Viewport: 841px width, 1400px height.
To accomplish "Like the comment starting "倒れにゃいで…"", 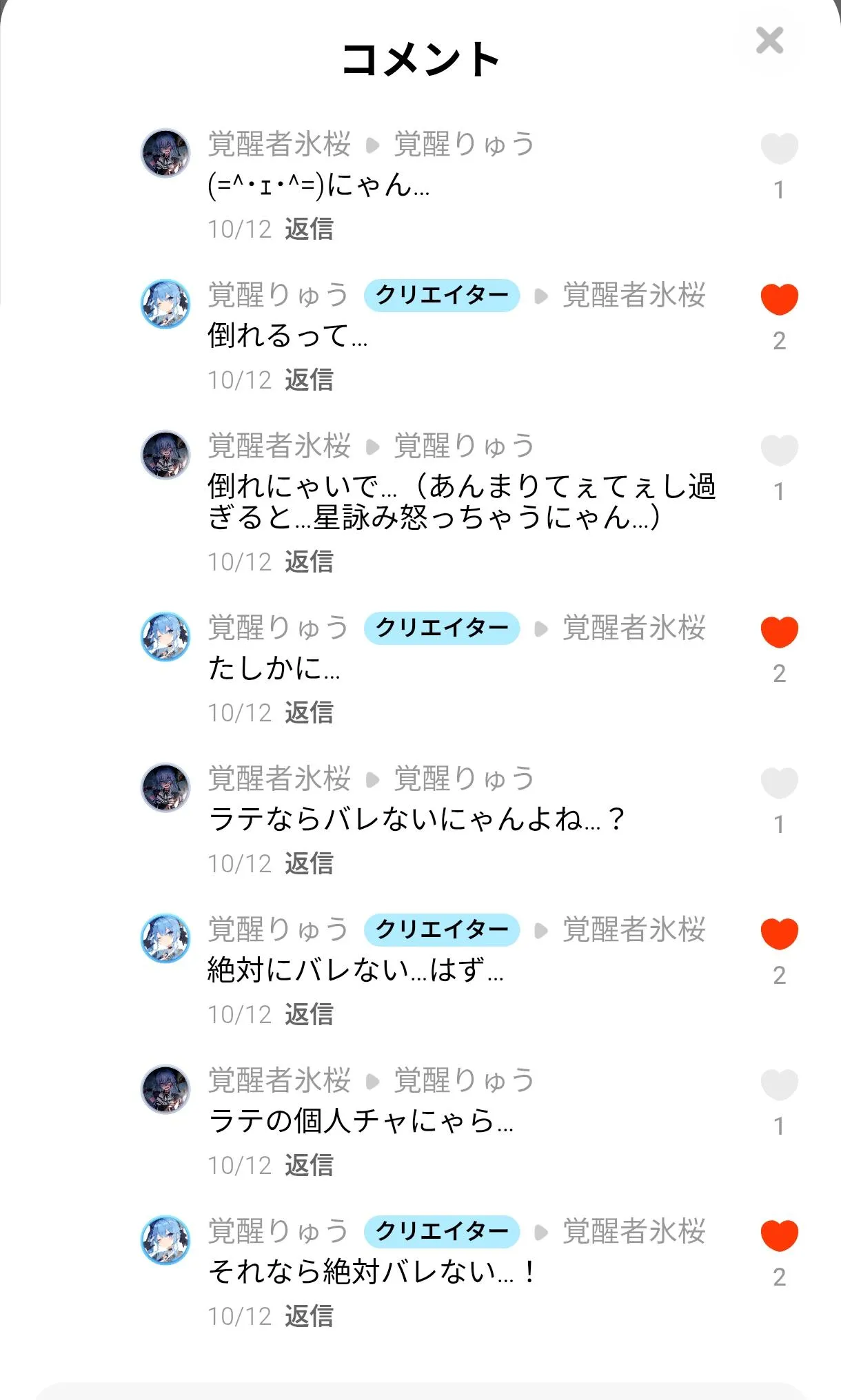I will coord(779,450).
